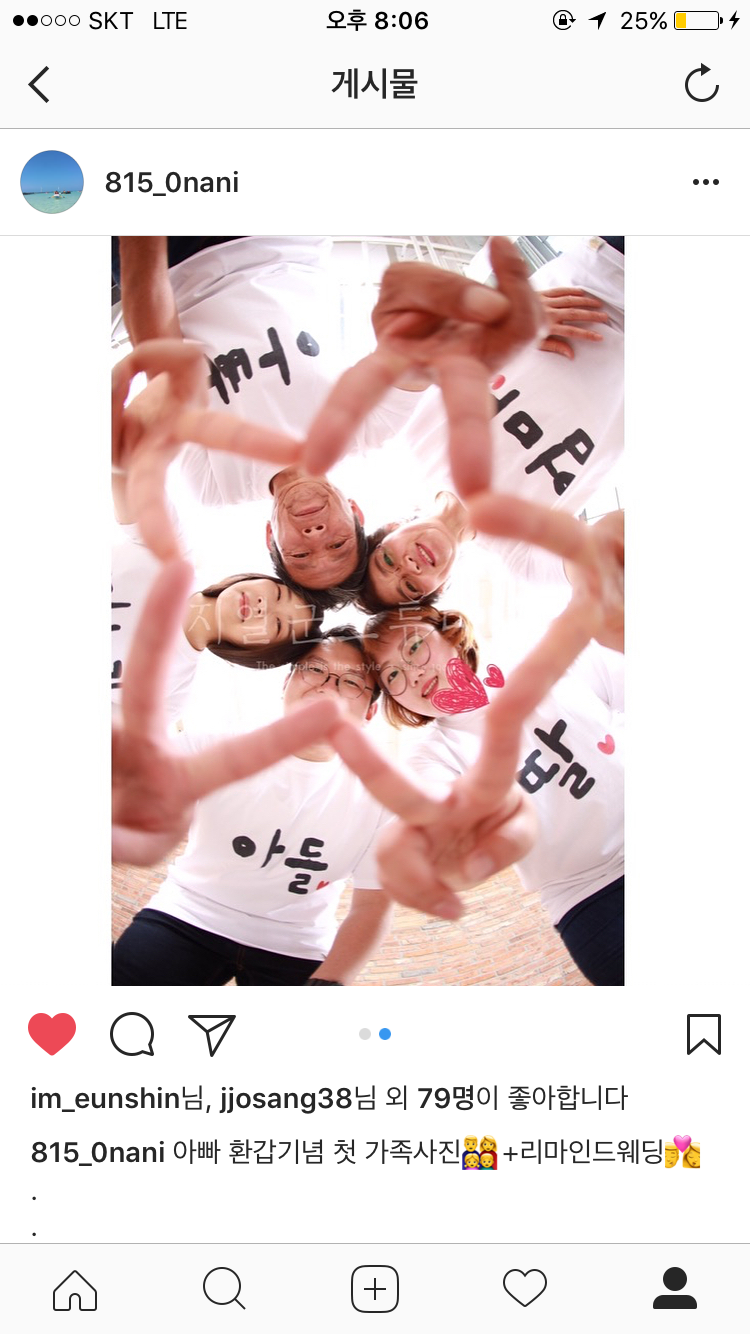
Task: Go back from the 게시물 screen
Action: (x=39, y=84)
